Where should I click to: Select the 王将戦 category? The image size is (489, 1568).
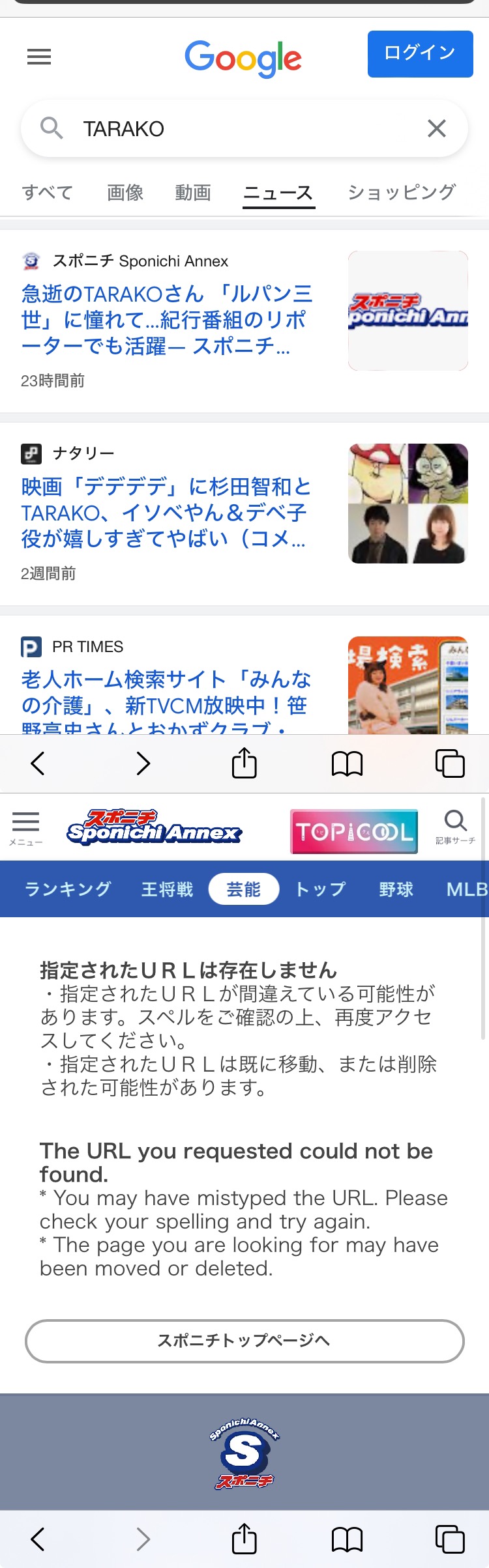coord(167,889)
